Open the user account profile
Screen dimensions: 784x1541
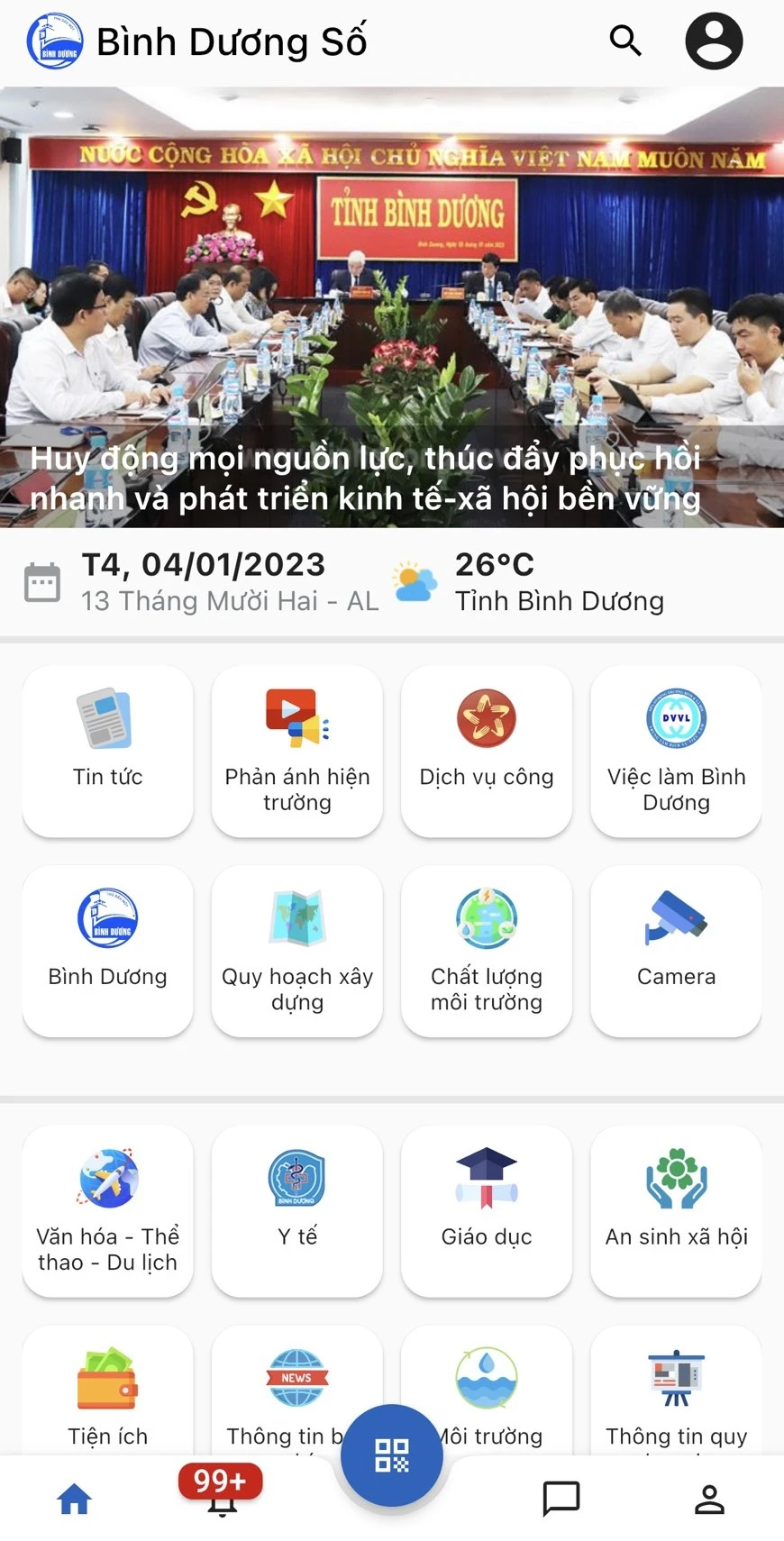pos(713,41)
